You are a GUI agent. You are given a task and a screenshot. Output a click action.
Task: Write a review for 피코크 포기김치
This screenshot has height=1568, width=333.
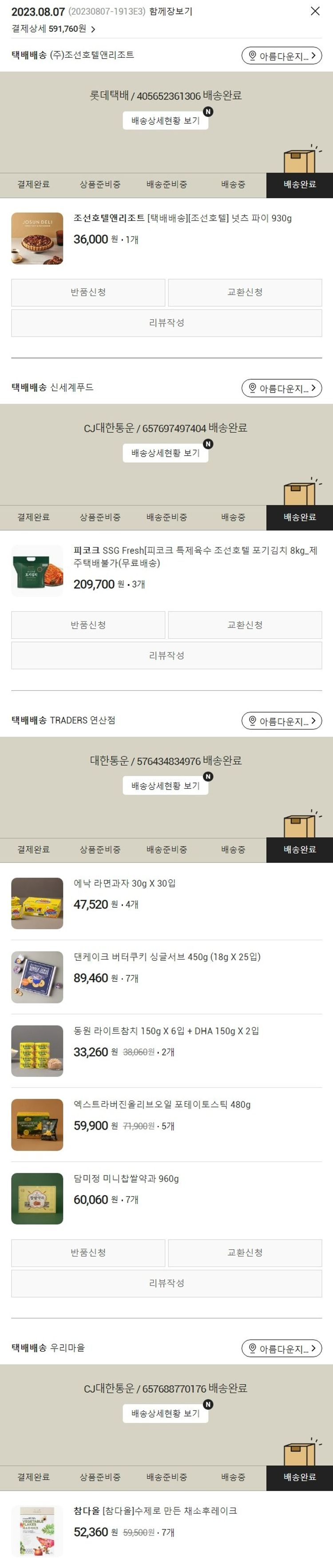166,655
